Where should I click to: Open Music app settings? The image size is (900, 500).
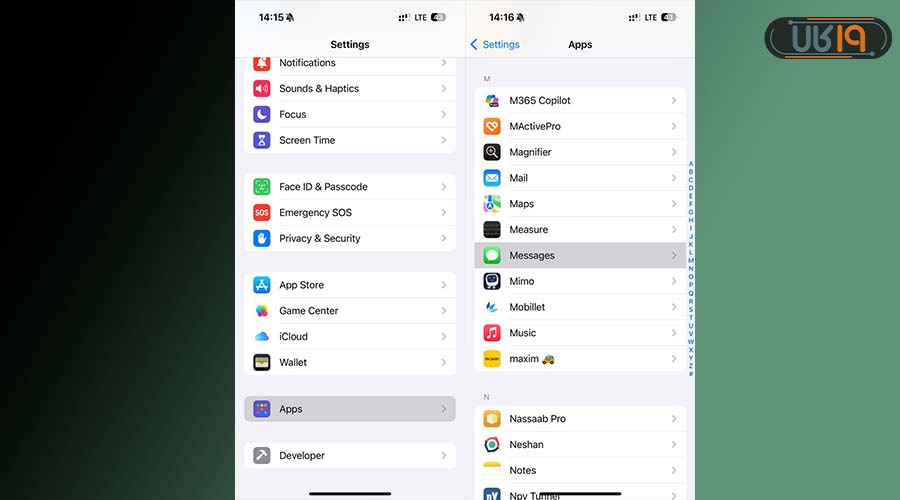pyautogui.click(x=579, y=333)
